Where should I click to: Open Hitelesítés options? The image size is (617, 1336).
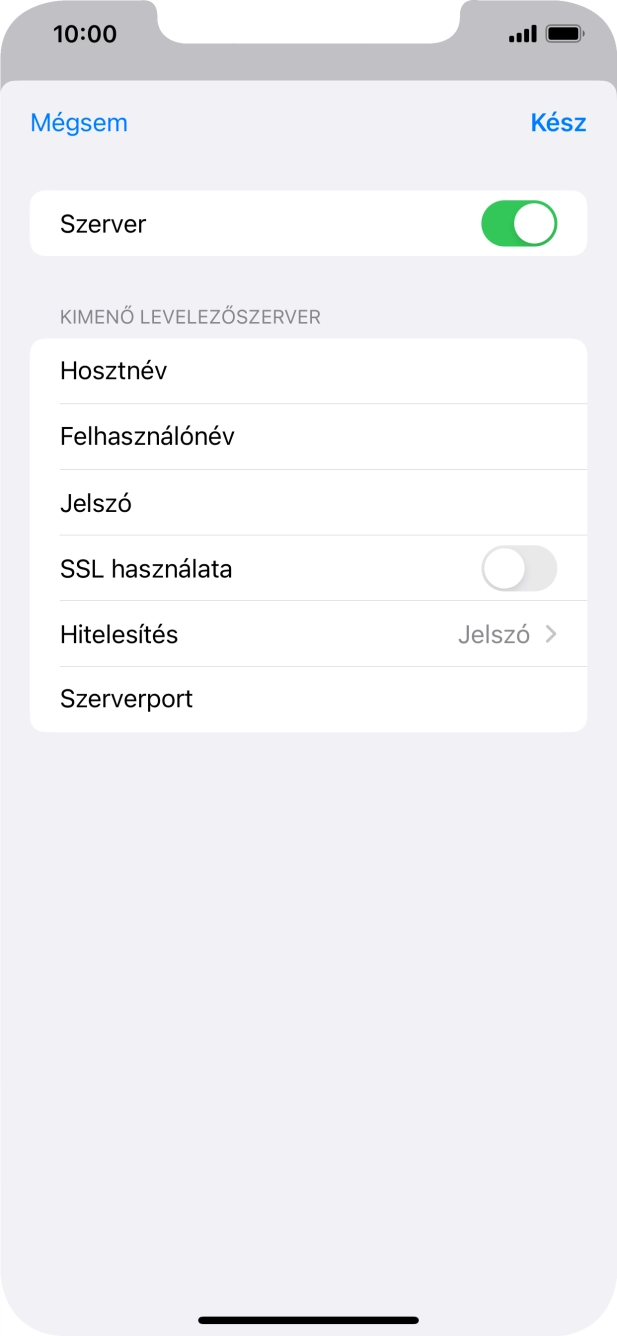click(x=308, y=634)
